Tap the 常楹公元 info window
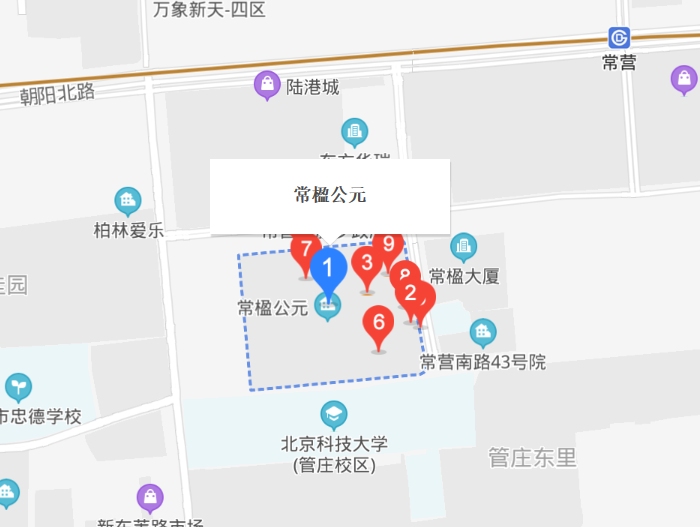 [x=329, y=195]
